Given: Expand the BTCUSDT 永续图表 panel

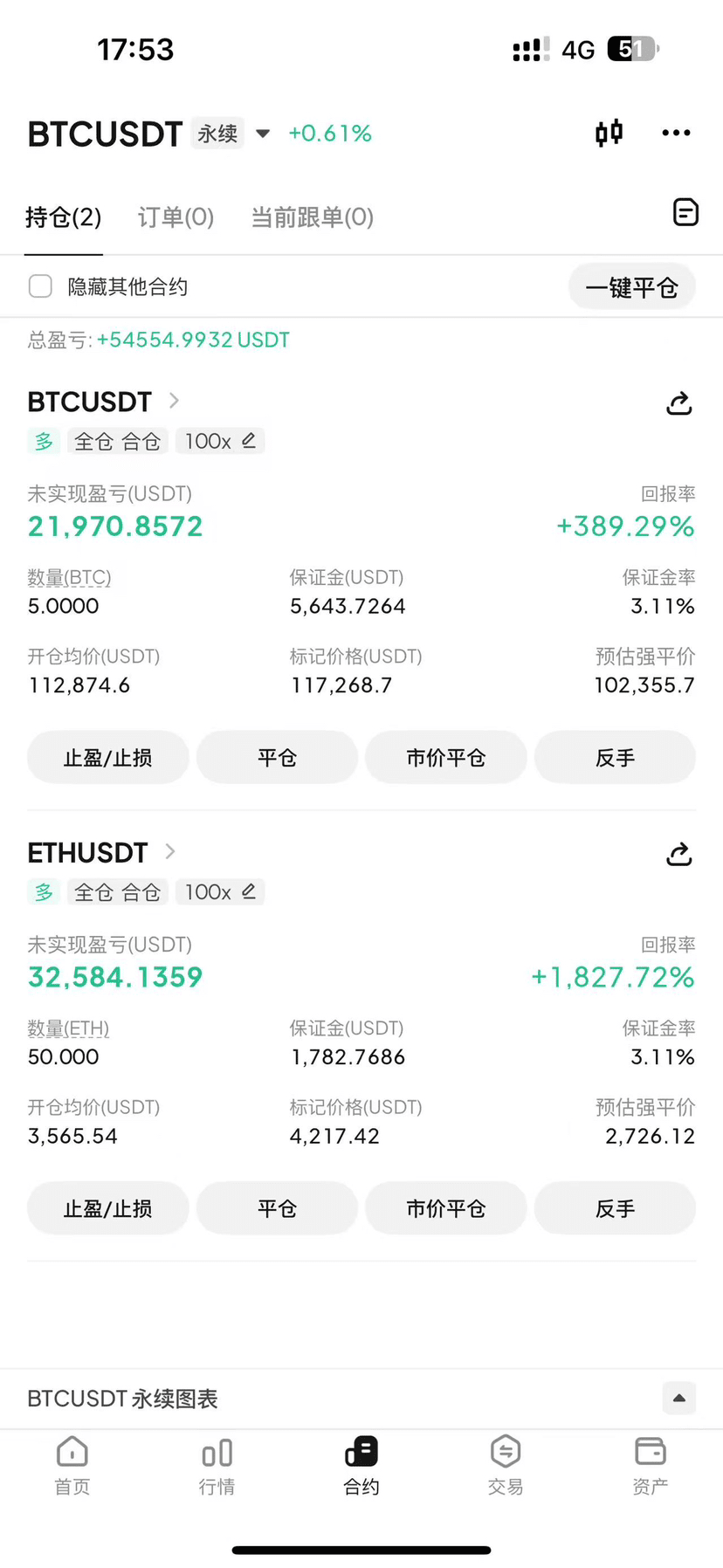Looking at the screenshot, I should tap(678, 1398).
